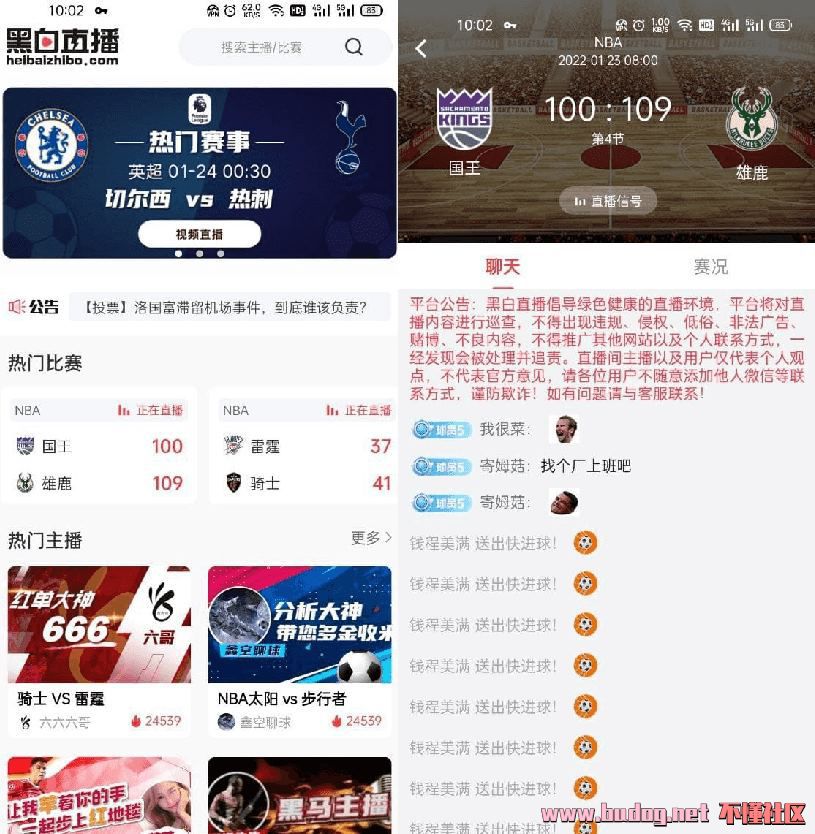Open the Chelsea vs Tottenham video live button
815x834 pixels.
(x=199, y=234)
